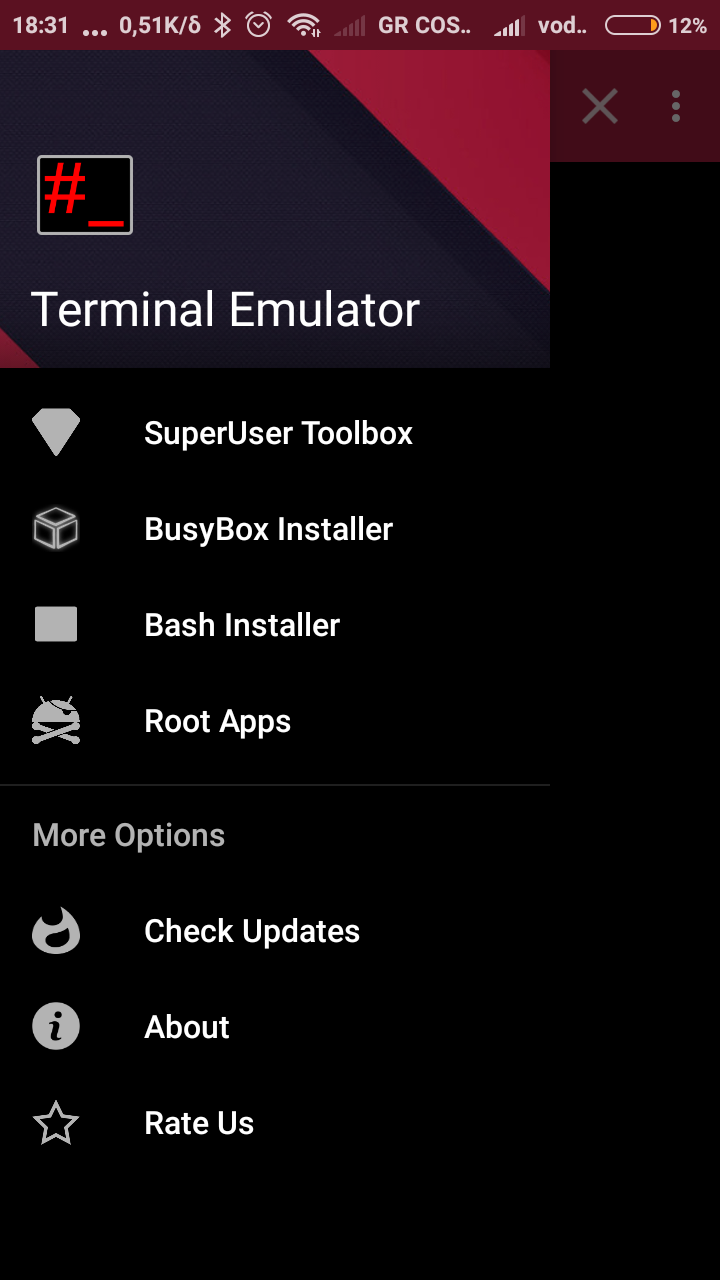Open the About page

pyautogui.click(x=187, y=1027)
